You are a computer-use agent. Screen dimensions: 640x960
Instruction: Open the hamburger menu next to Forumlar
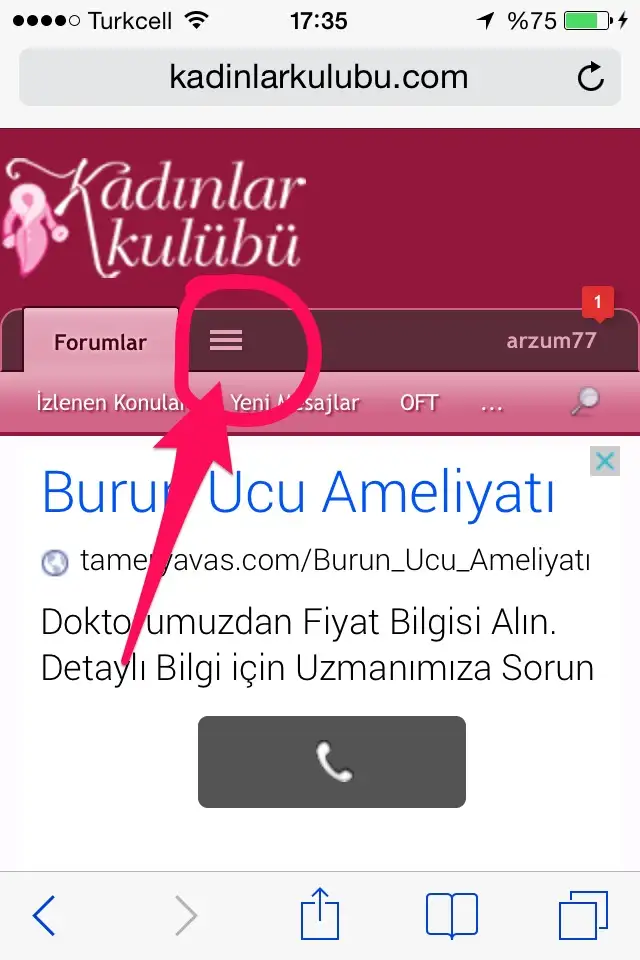point(226,341)
